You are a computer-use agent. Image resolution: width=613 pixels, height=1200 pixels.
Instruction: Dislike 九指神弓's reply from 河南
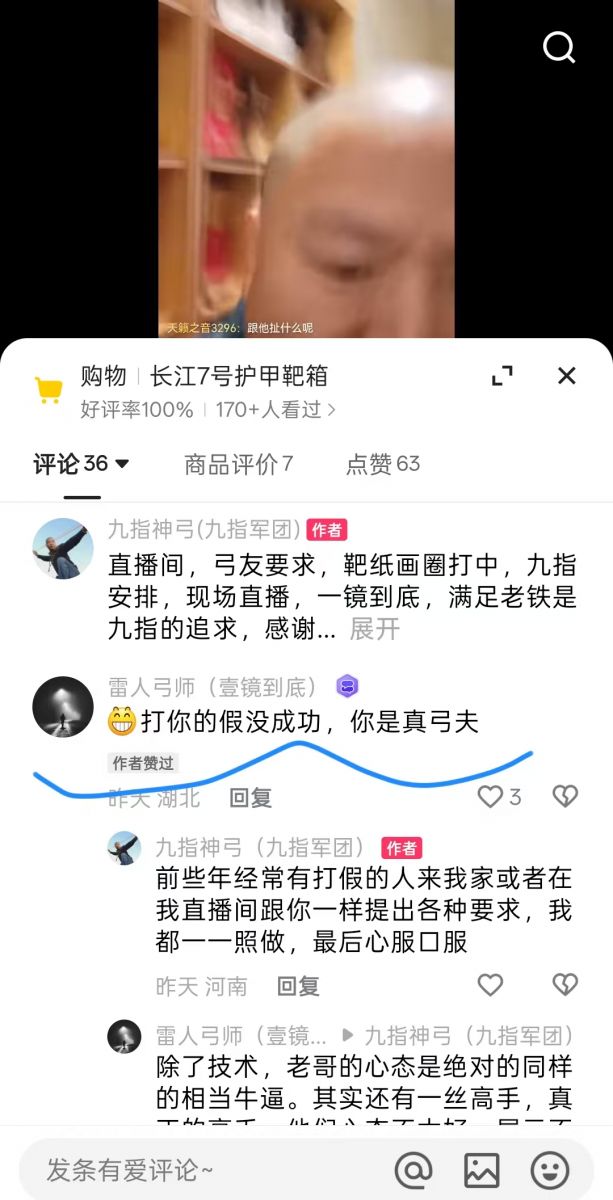point(565,986)
